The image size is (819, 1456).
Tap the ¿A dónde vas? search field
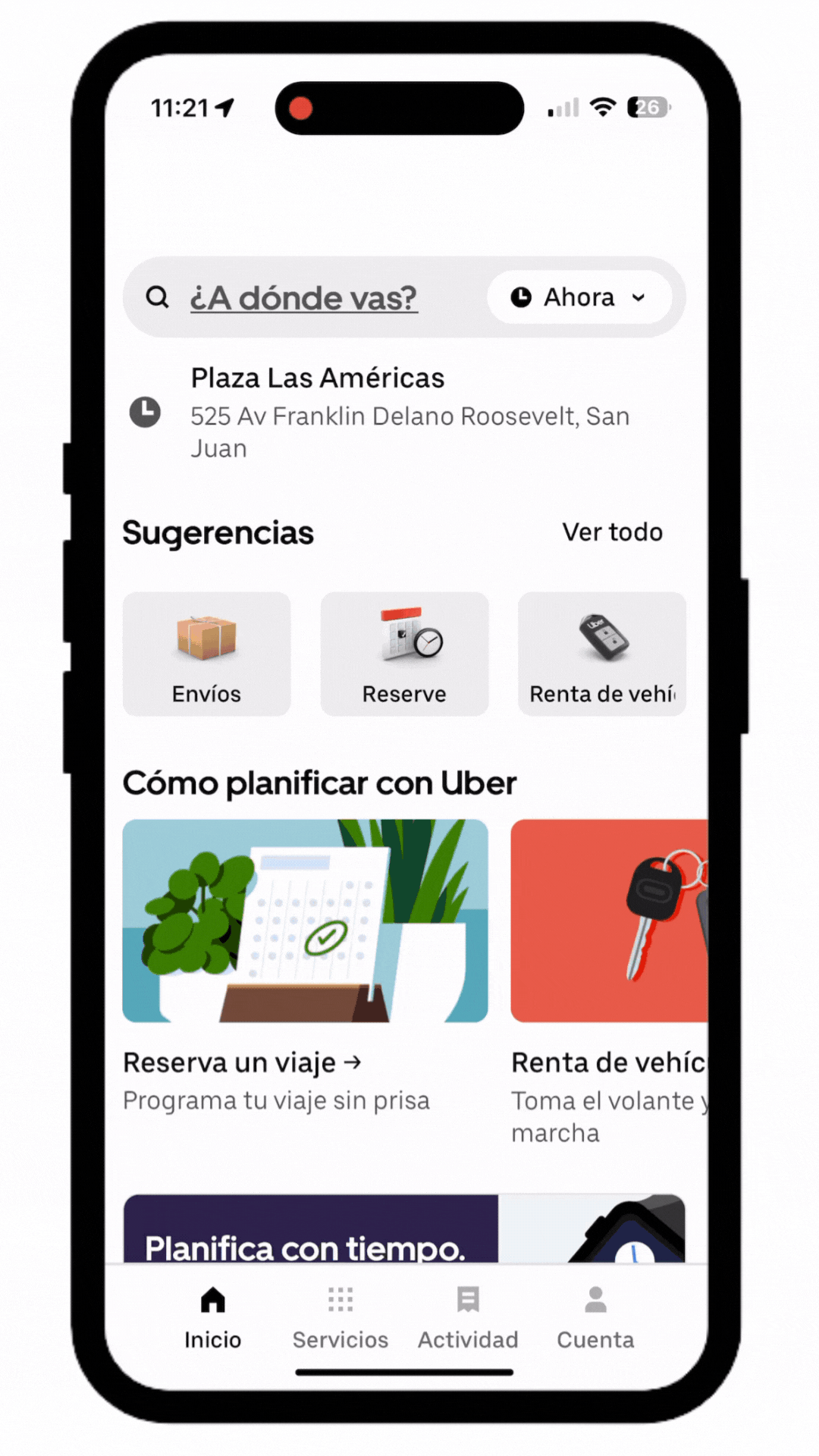[303, 298]
